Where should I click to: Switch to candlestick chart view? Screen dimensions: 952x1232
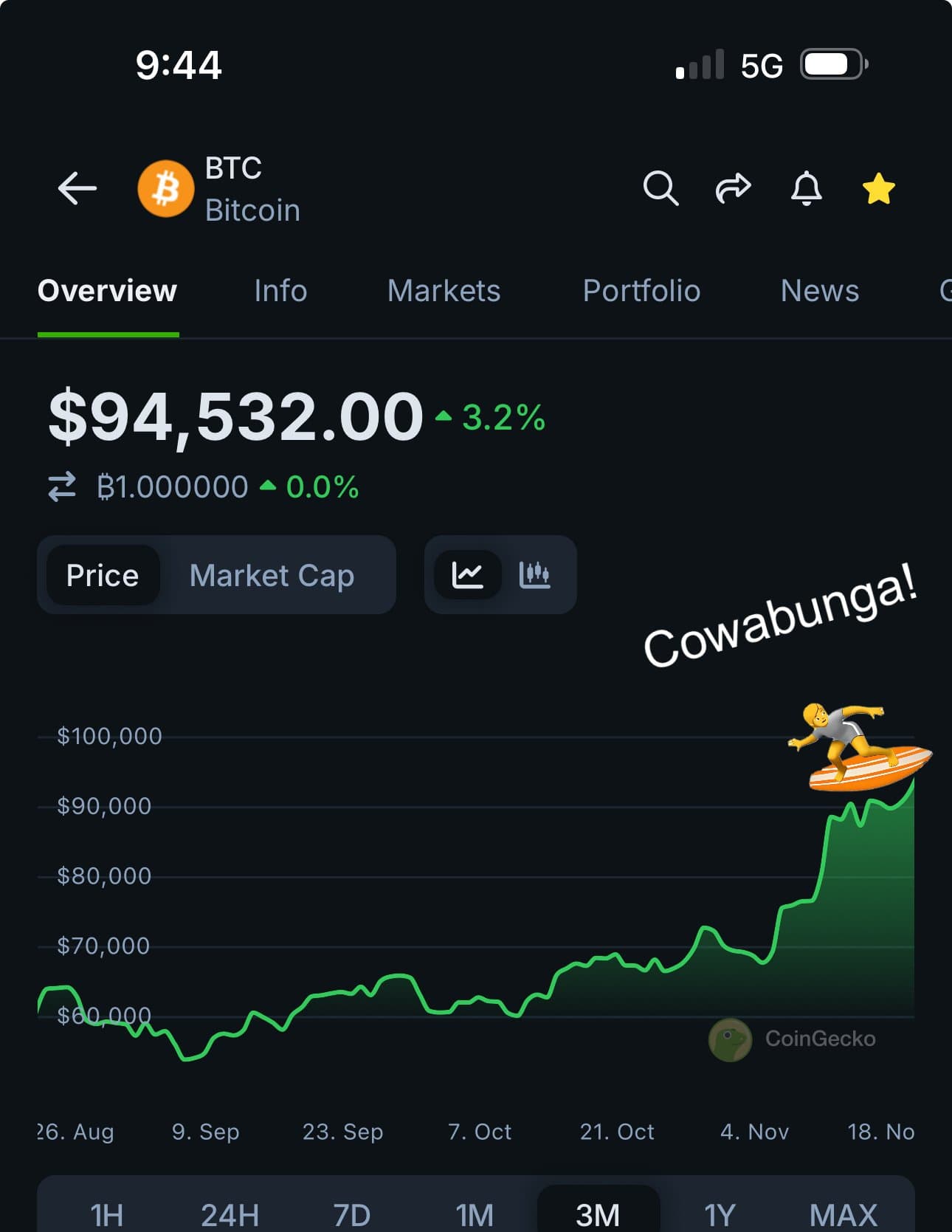pos(535,574)
